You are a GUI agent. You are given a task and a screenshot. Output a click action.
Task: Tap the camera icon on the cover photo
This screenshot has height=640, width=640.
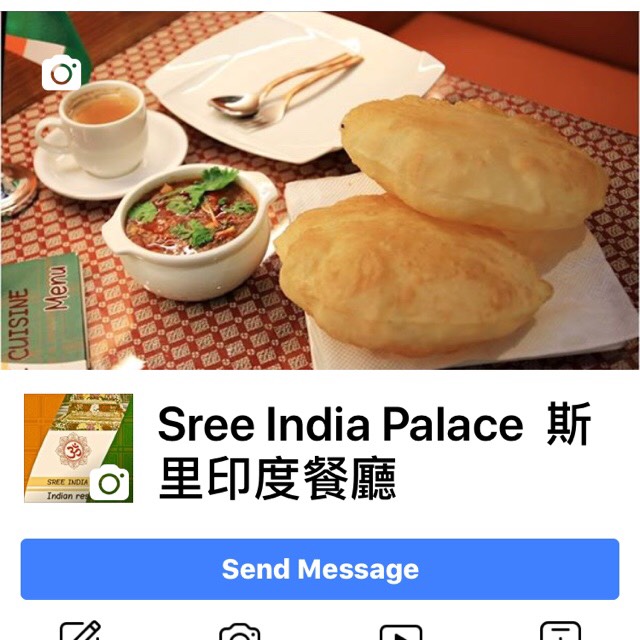click(61, 74)
